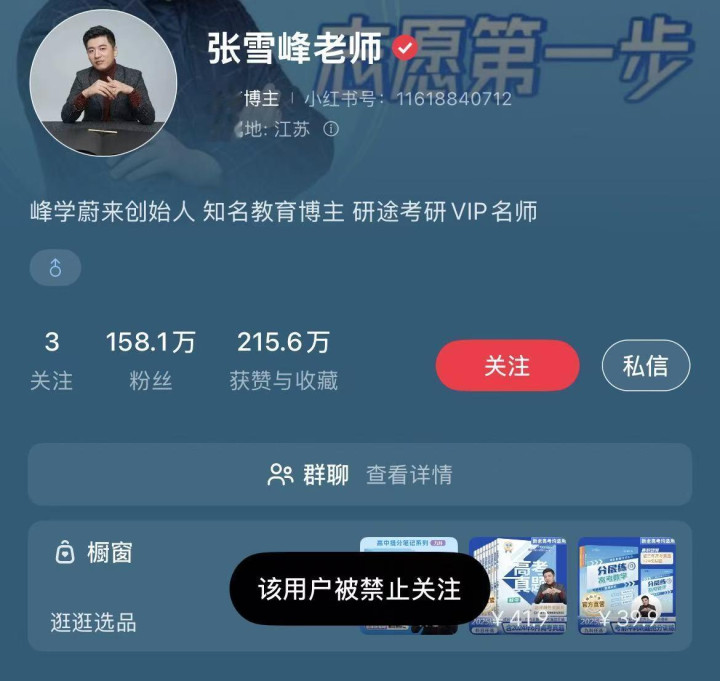
Task: Send a private message via 私信
Action: 646,365
